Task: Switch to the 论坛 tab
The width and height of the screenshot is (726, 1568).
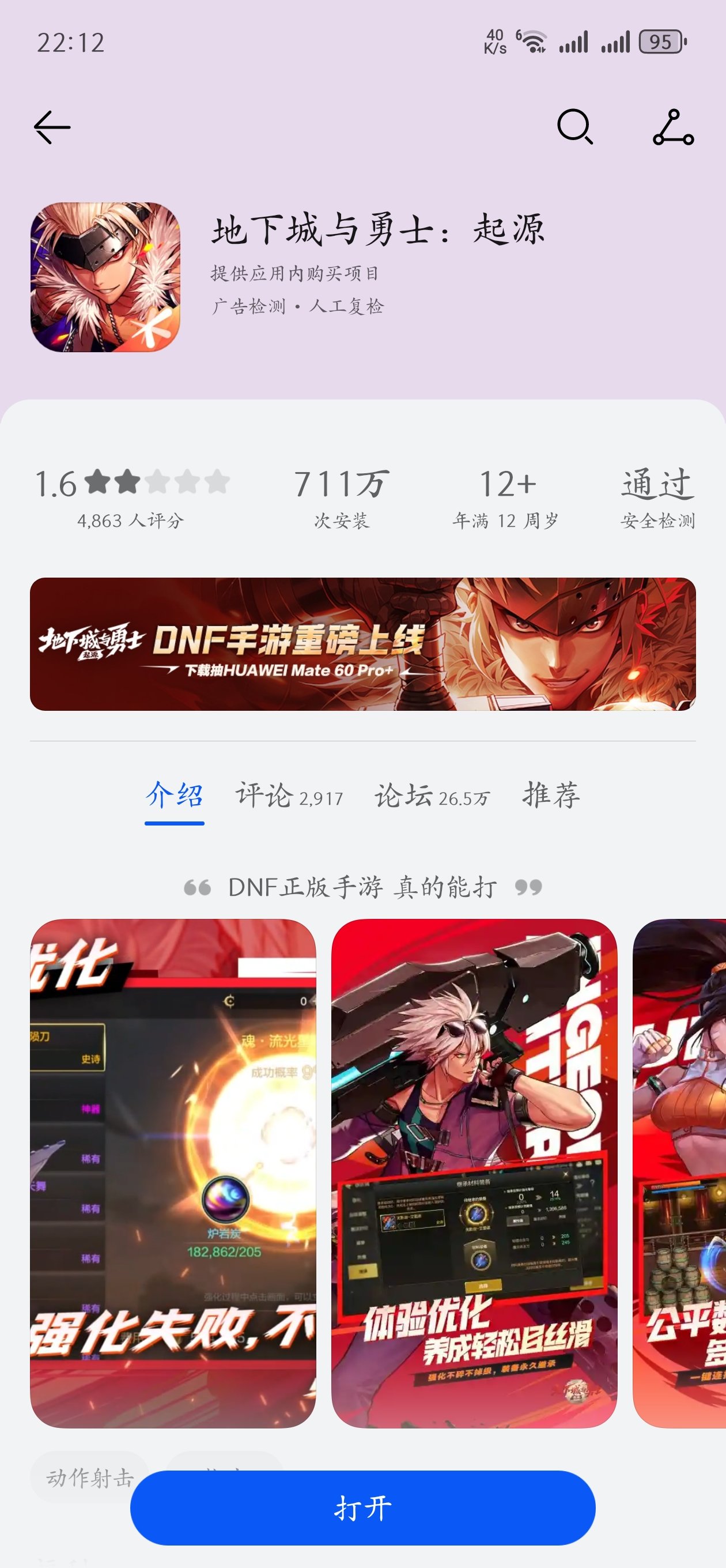Action: coord(432,796)
